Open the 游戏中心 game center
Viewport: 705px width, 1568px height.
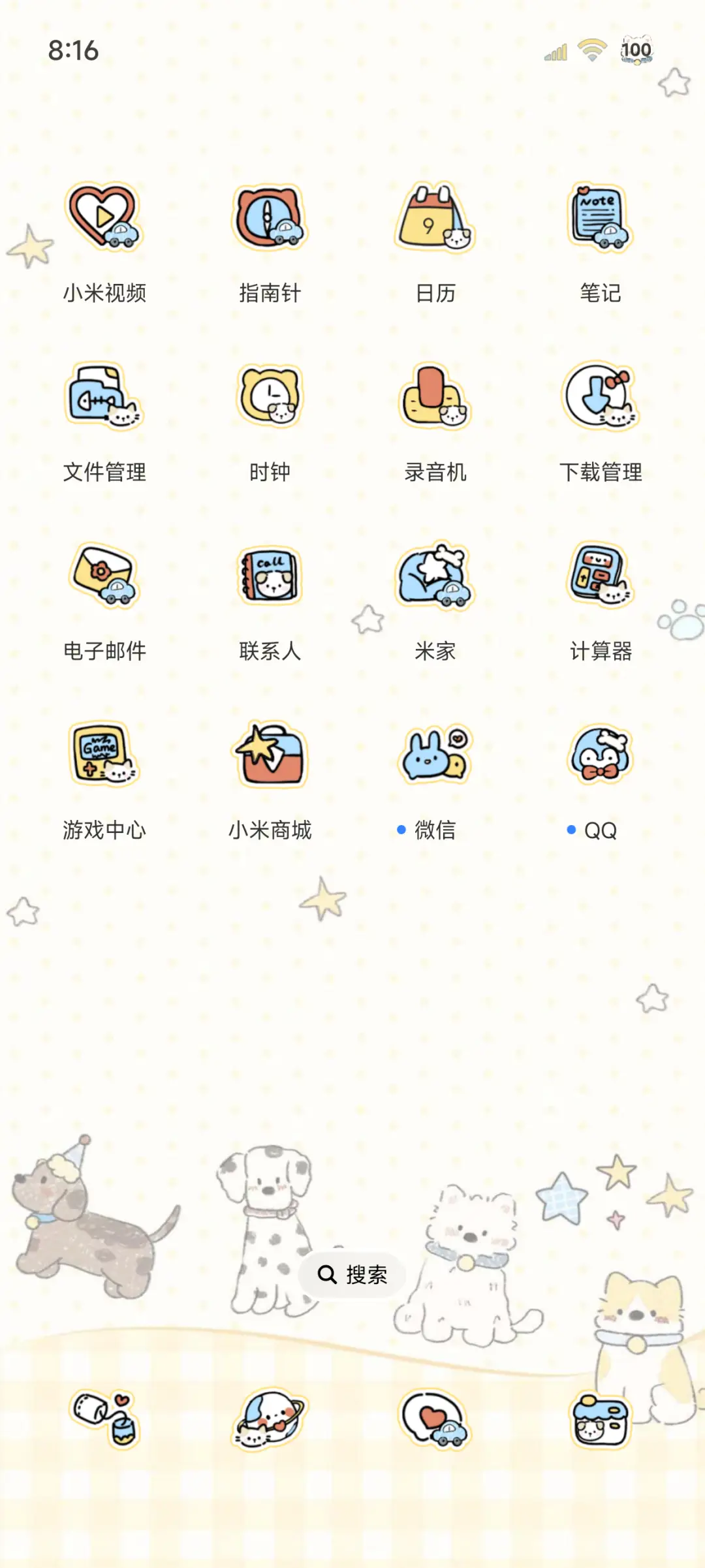(104, 756)
